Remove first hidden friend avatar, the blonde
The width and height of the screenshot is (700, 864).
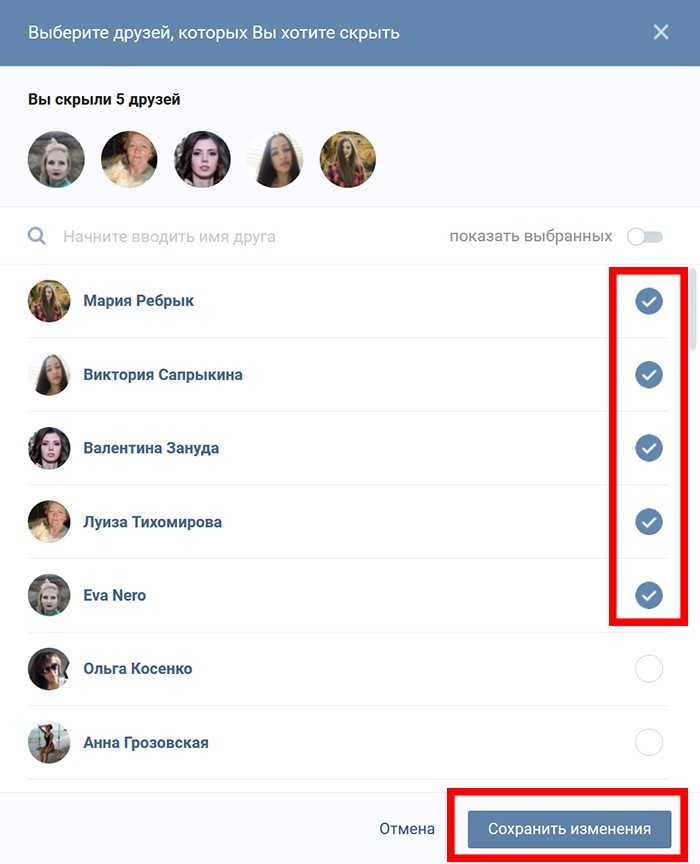(x=56, y=160)
